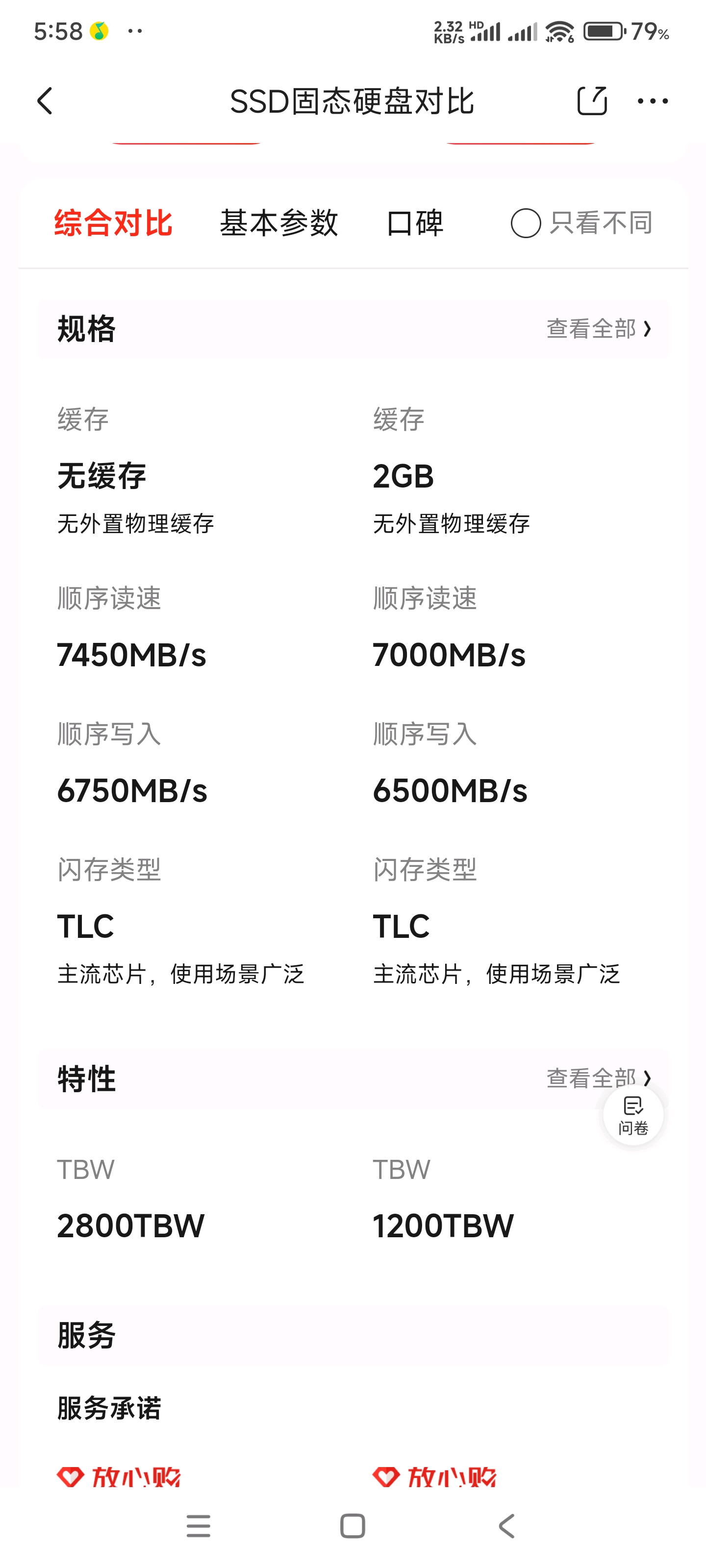This screenshot has height=1568, width=706.
Task: Open the 问卷 survey floating button
Action: (633, 1116)
